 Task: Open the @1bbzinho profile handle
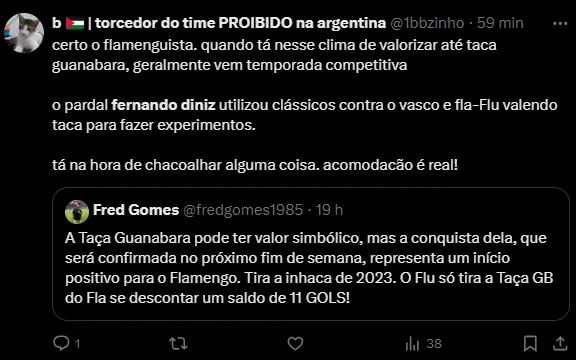[427, 23]
